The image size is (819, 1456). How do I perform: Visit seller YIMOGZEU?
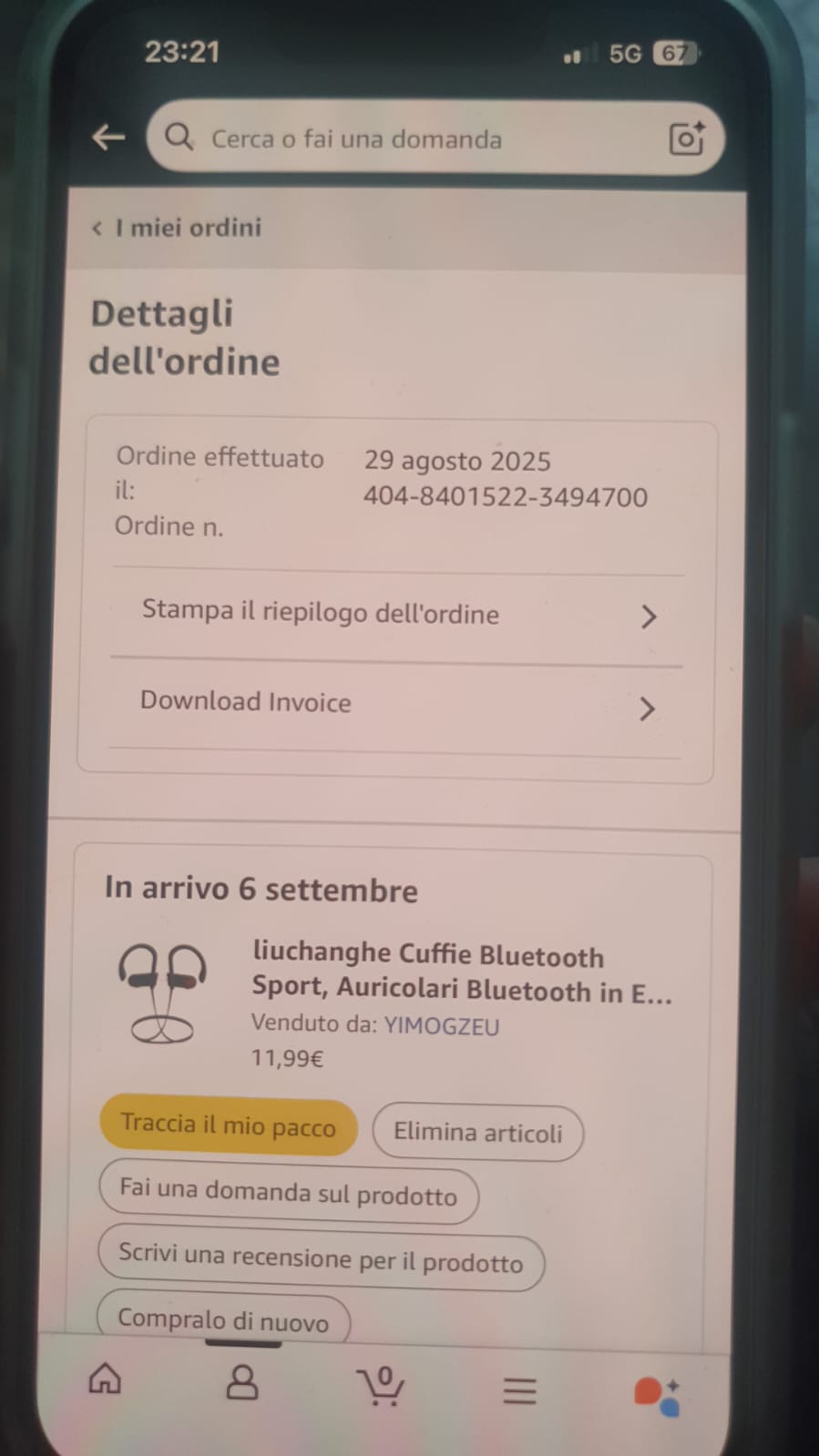[441, 1026]
